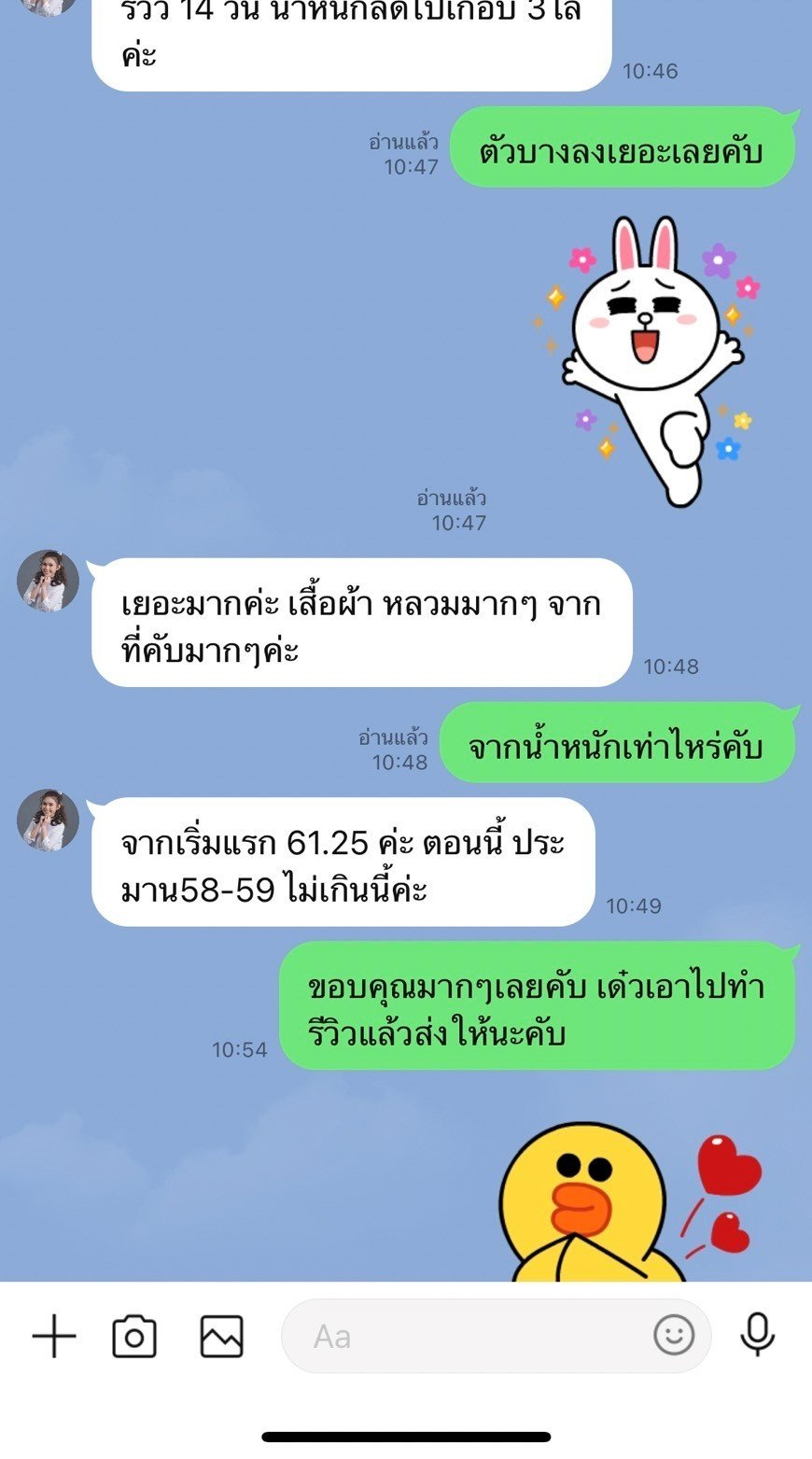Open the sender's profile picture beside the 10:48 message
The width and height of the screenshot is (812, 1459).
coord(48,581)
